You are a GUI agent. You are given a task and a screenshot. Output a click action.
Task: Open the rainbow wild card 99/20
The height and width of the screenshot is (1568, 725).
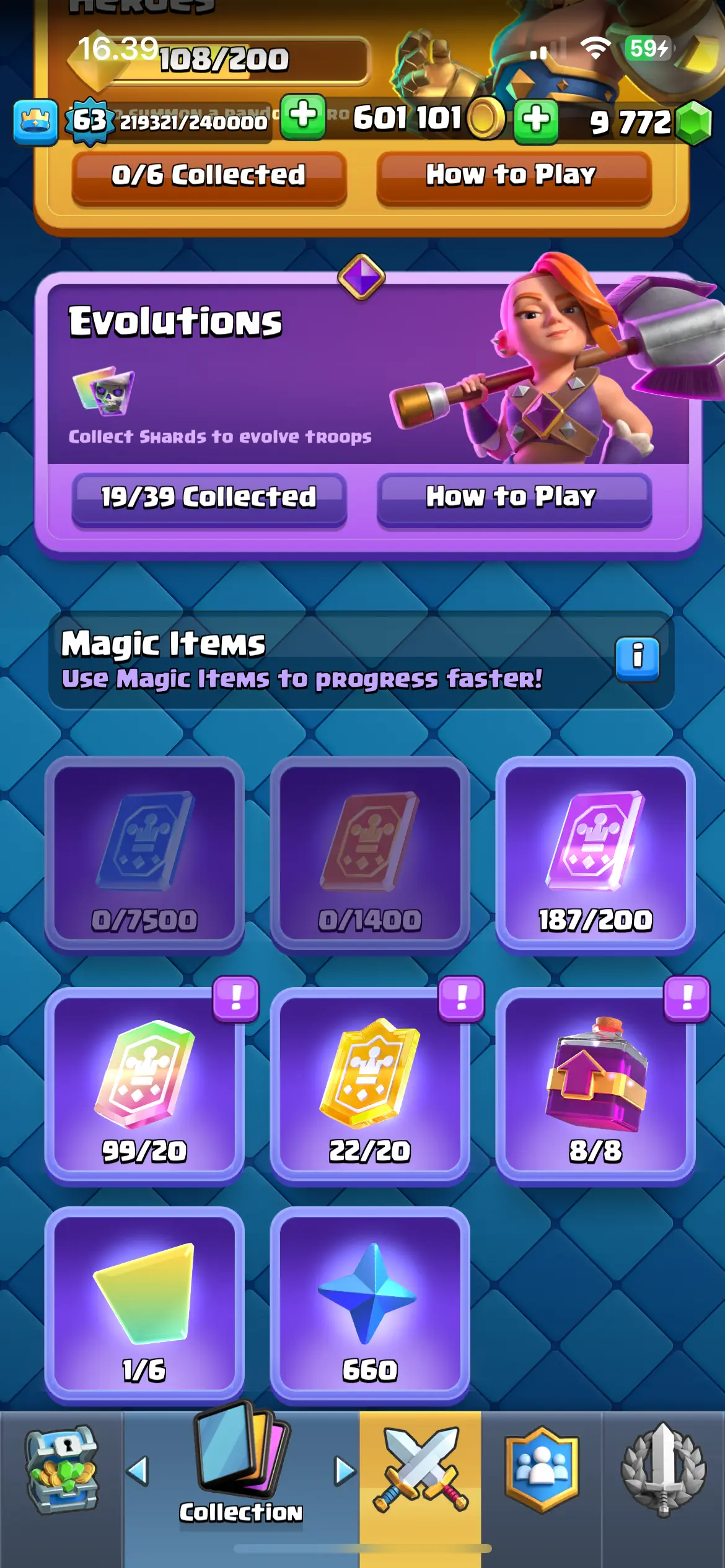coord(144,1085)
